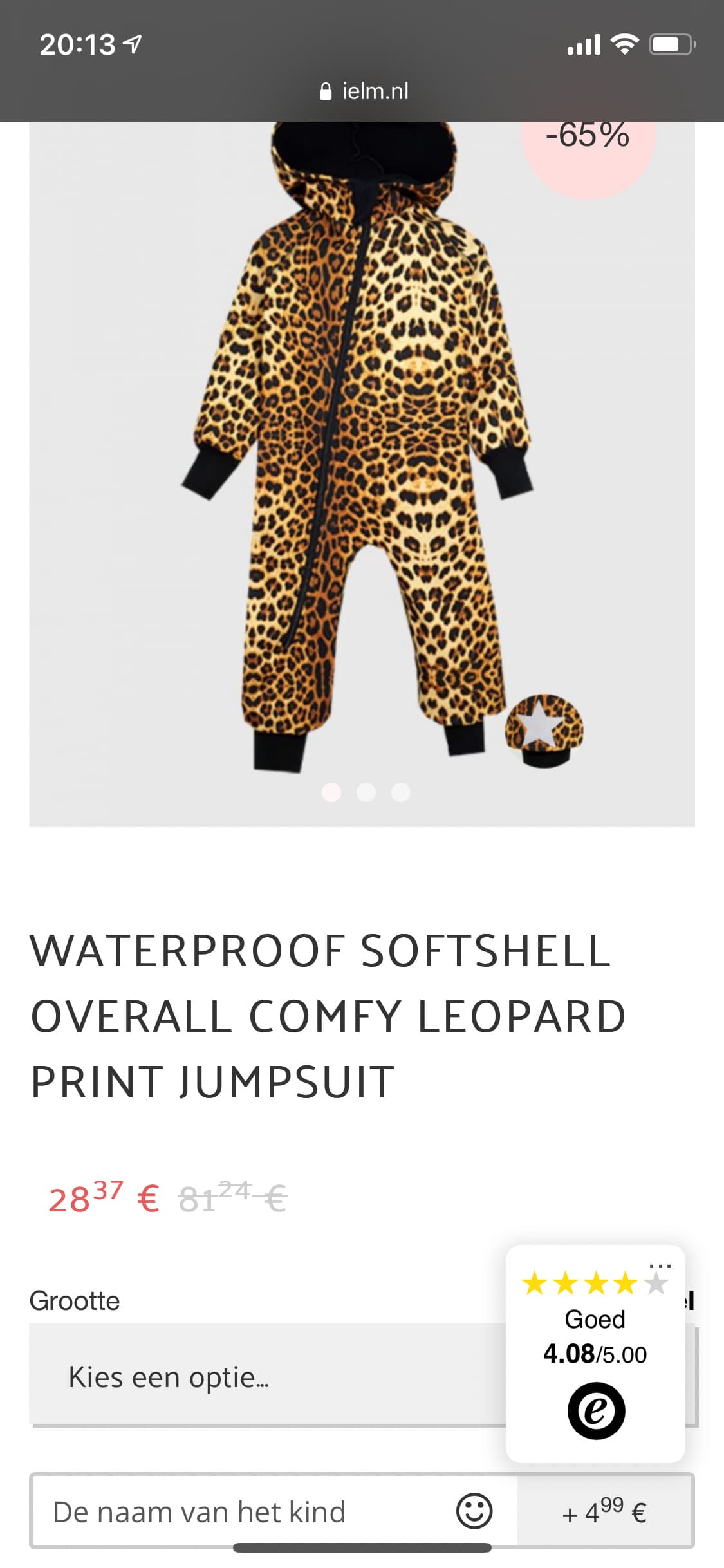Screen dimensions: 724x1568
Task: Jump to the second product image dot
Action: (366, 792)
